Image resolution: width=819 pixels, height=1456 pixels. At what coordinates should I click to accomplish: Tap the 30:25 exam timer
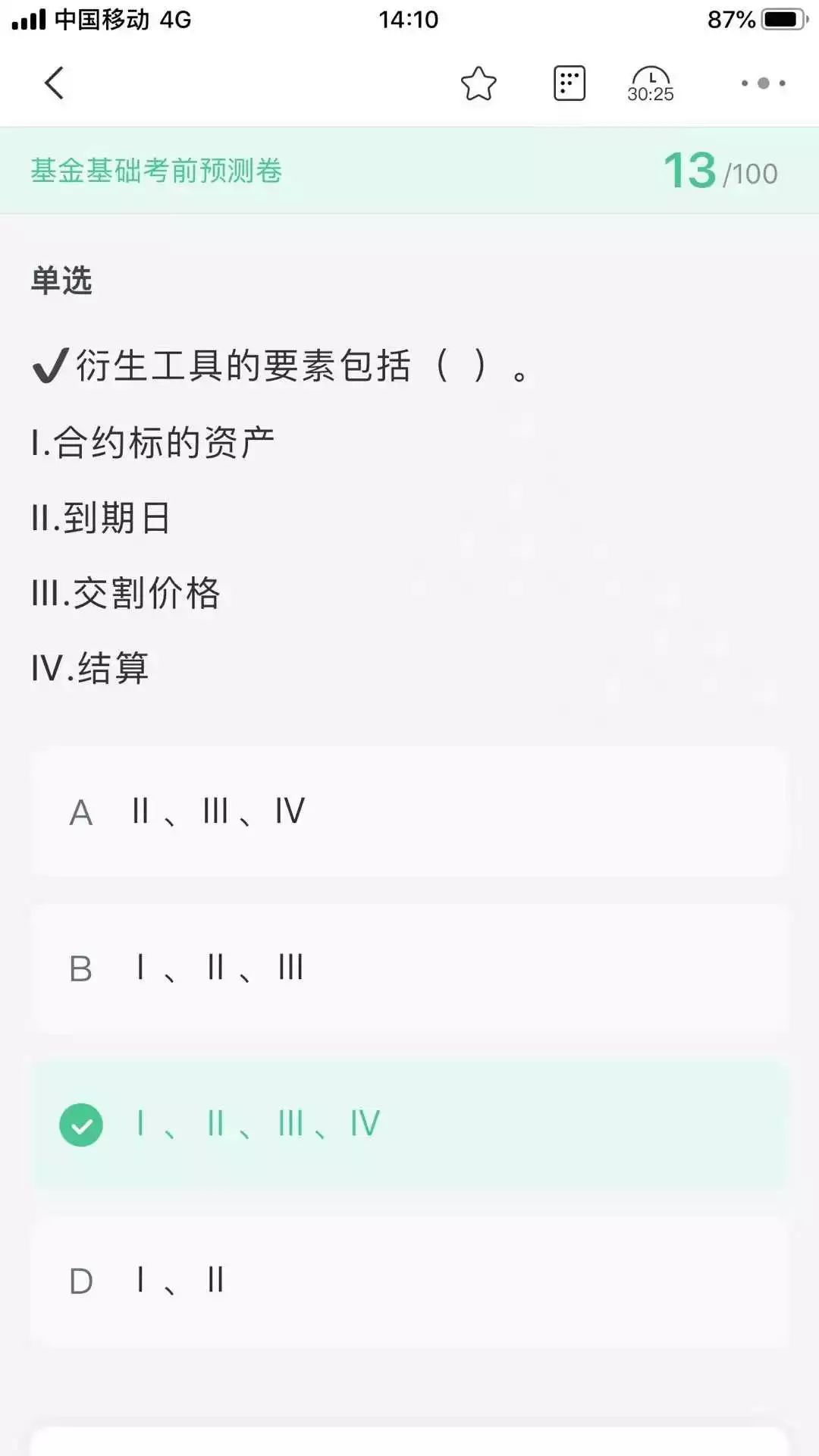pyautogui.click(x=651, y=83)
